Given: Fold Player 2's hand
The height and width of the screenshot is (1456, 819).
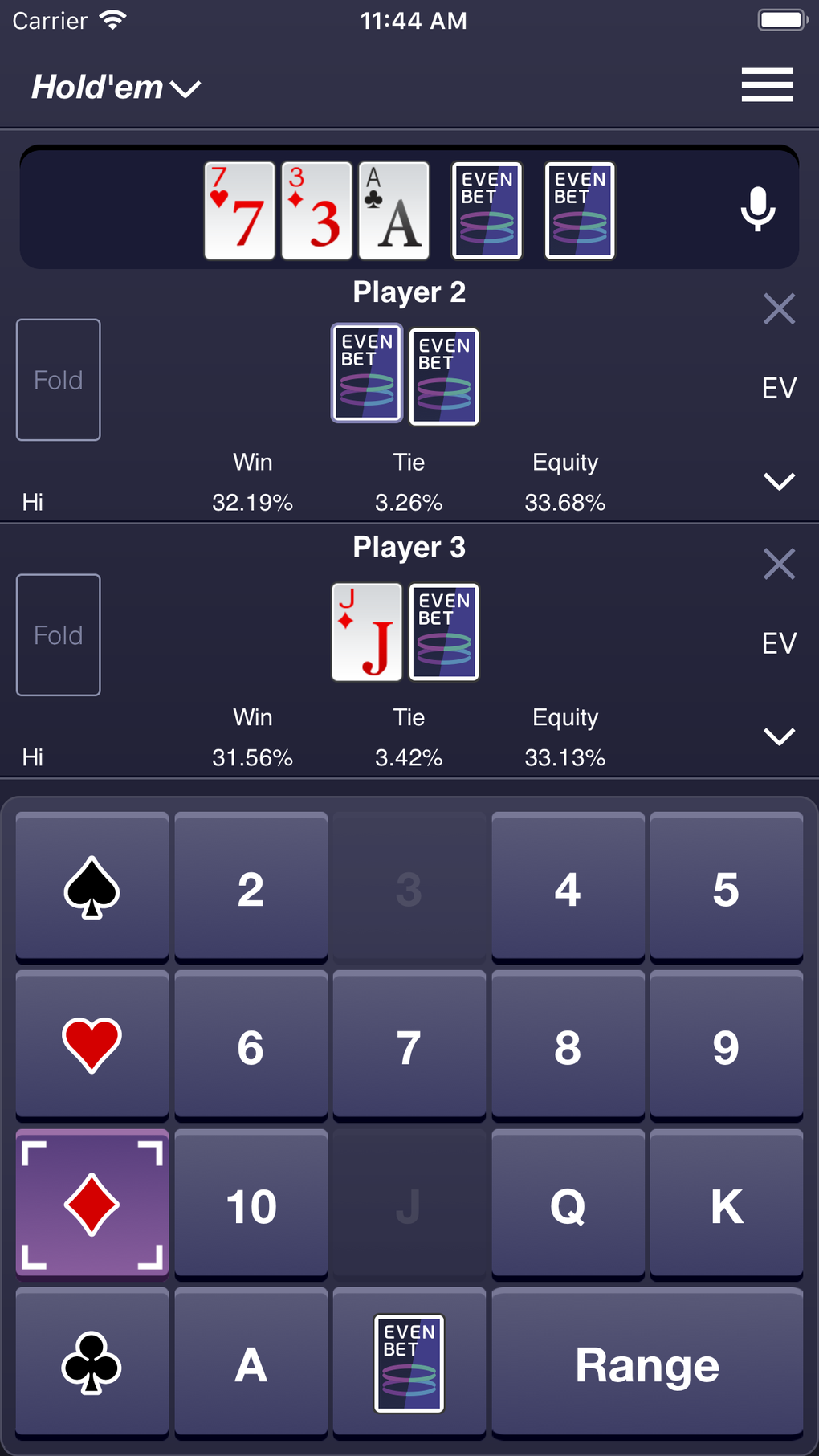Looking at the screenshot, I should pos(59,380).
